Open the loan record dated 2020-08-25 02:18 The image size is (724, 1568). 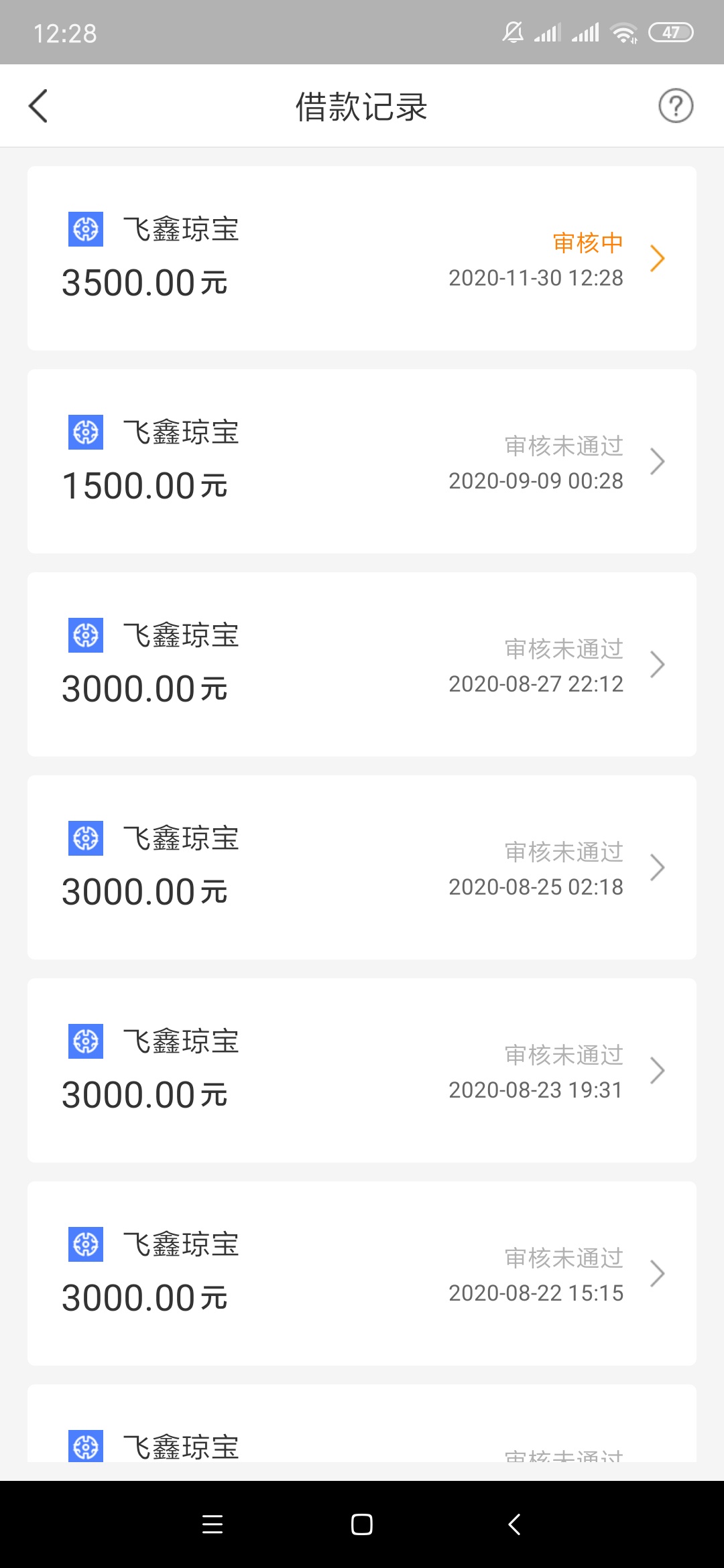tap(362, 868)
